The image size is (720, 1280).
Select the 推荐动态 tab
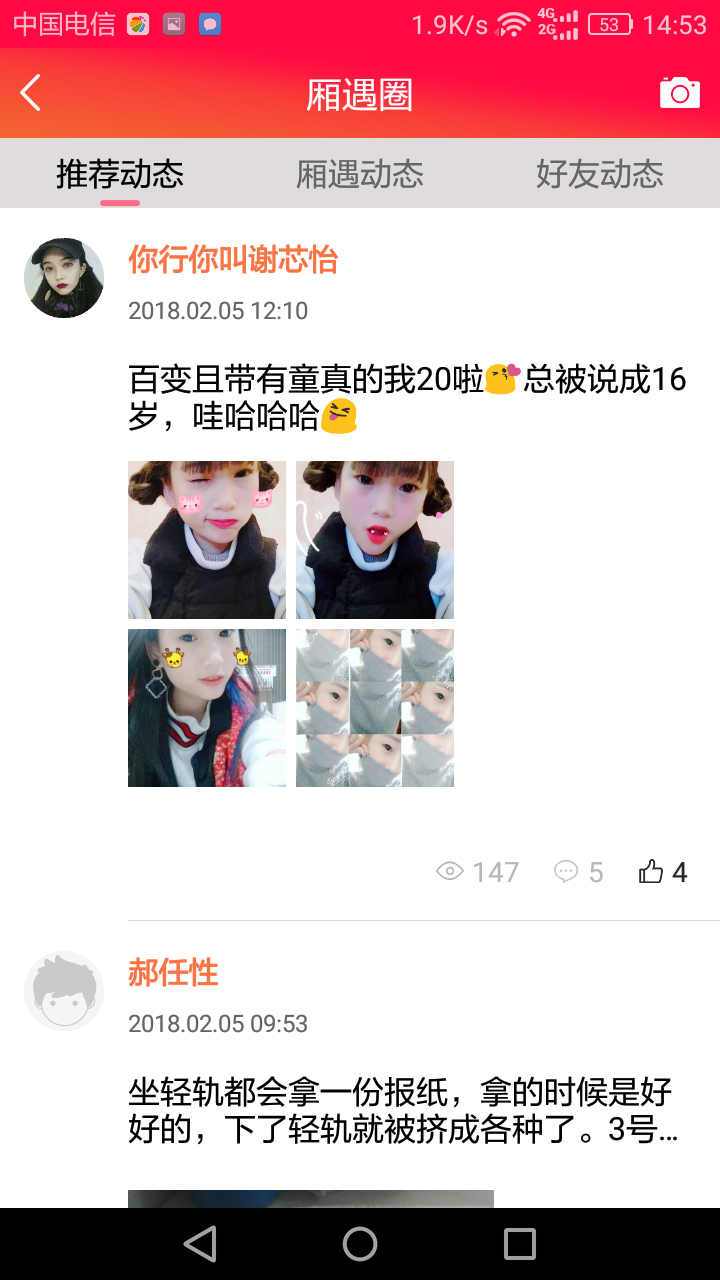[x=120, y=174]
